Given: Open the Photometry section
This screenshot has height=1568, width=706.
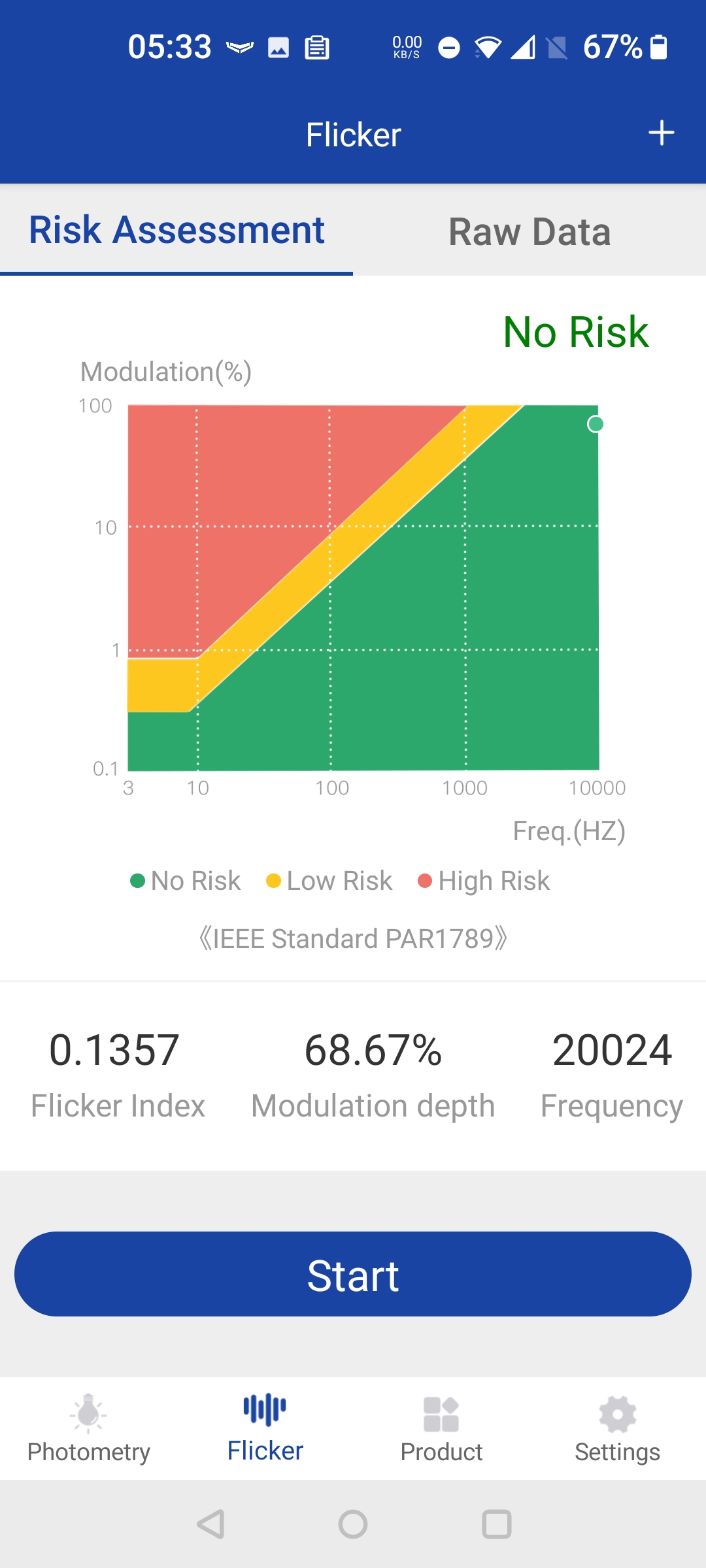Looking at the screenshot, I should pos(88,1429).
